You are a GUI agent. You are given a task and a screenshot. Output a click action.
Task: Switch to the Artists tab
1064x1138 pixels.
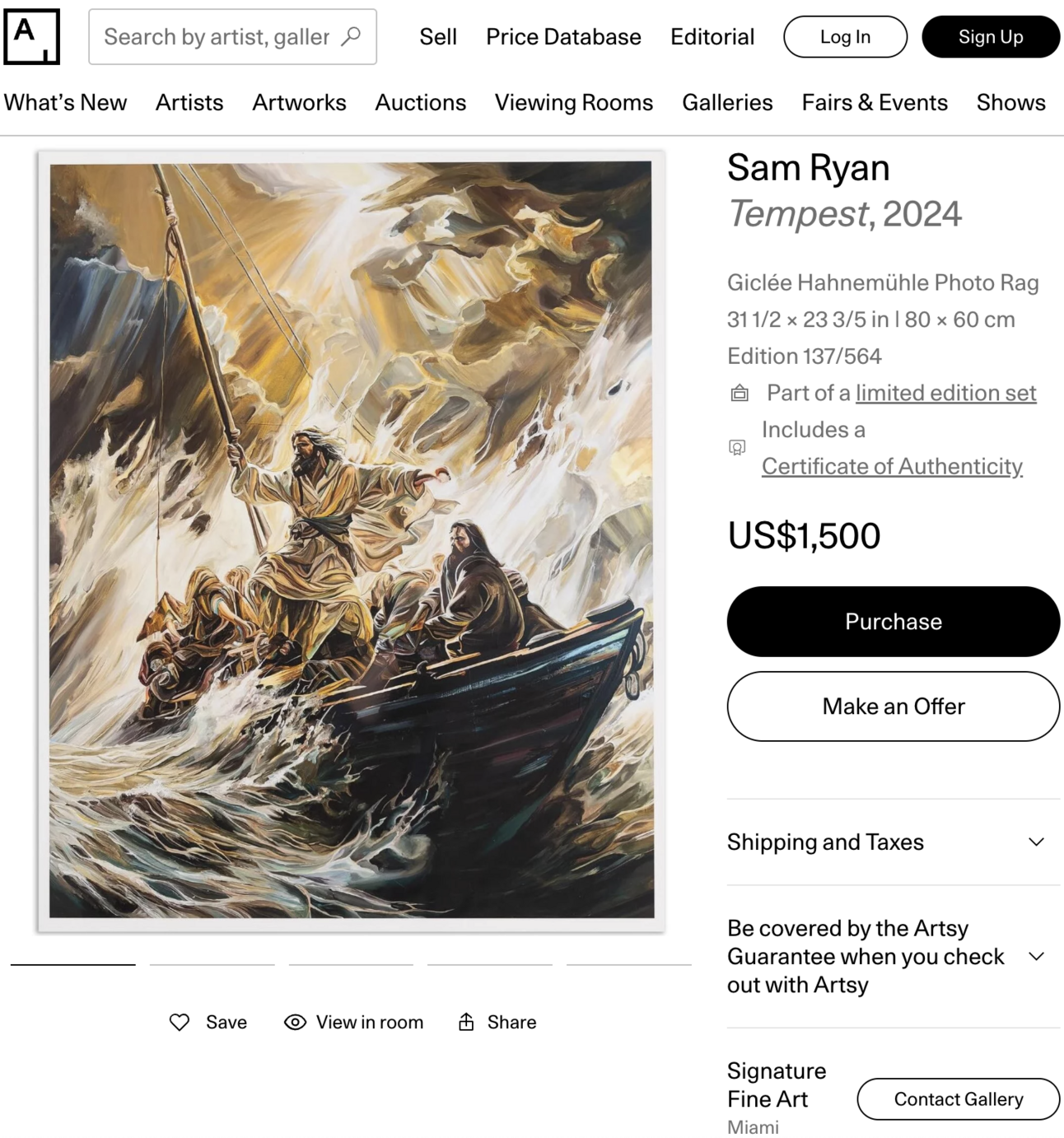click(189, 103)
